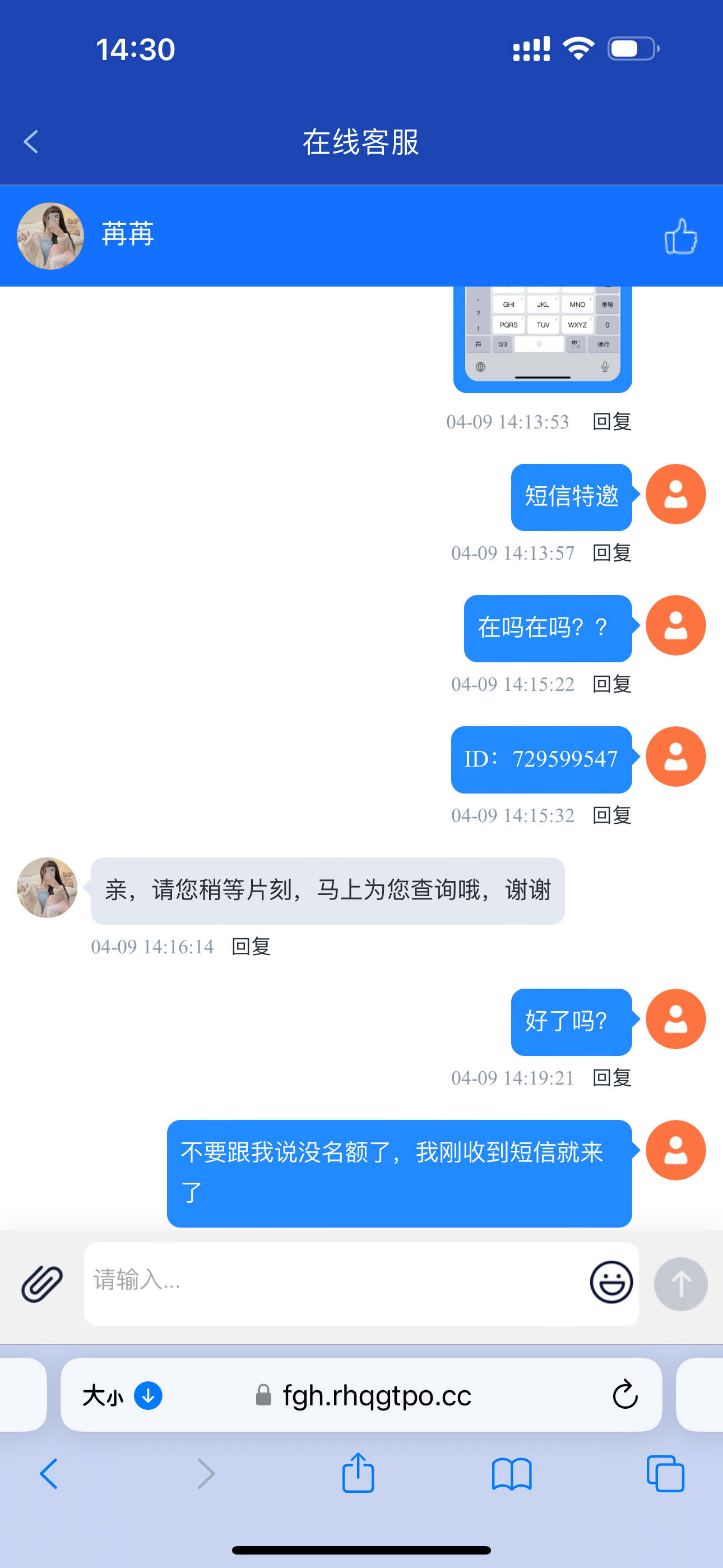
Task: Show Safari's open tabs overview
Action: point(666,1474)
